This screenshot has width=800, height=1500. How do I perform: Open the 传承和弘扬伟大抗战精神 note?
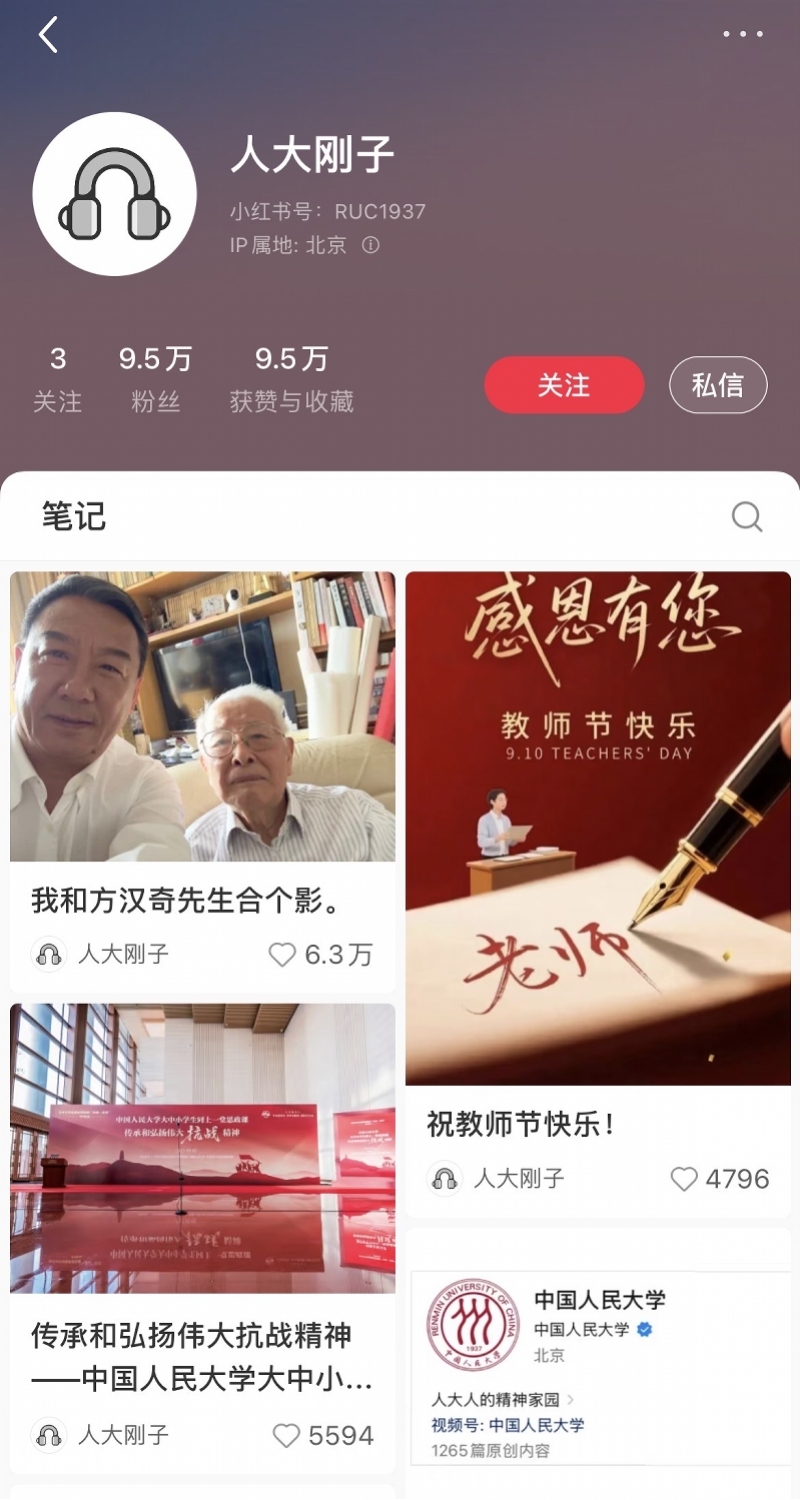[x=202, y=1148]
